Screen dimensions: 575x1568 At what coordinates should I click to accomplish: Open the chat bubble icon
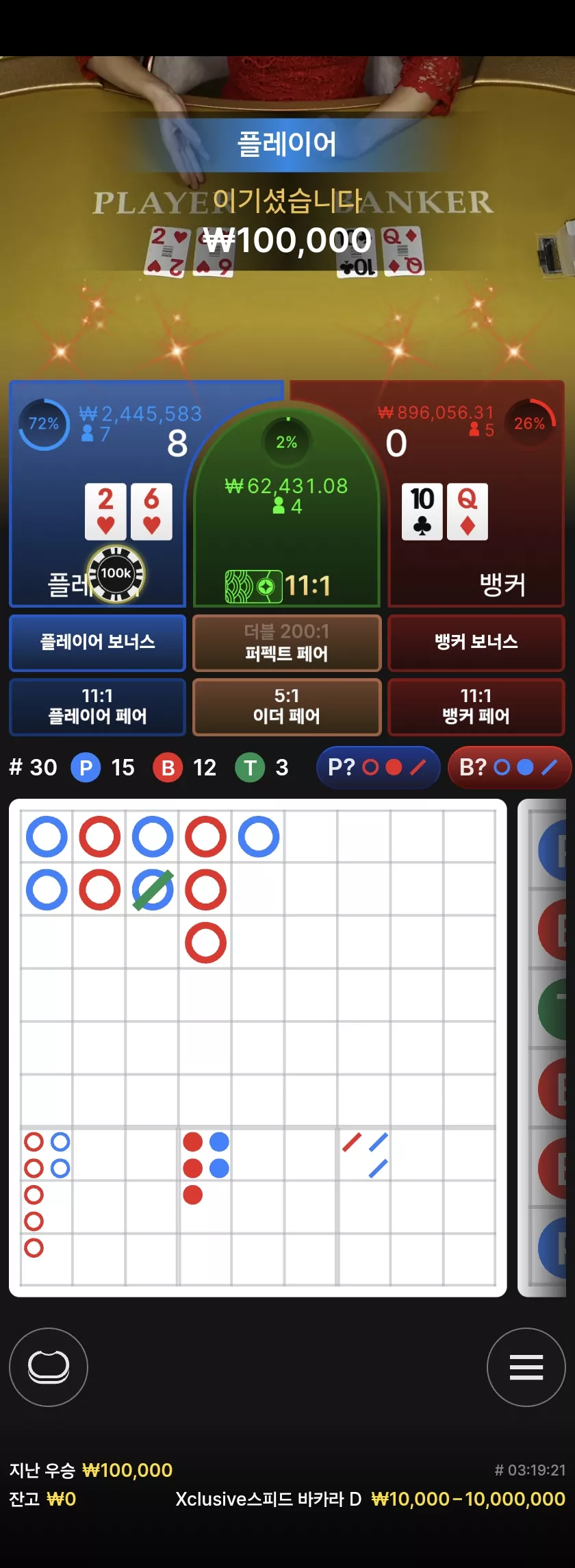tap(49, 1367)
